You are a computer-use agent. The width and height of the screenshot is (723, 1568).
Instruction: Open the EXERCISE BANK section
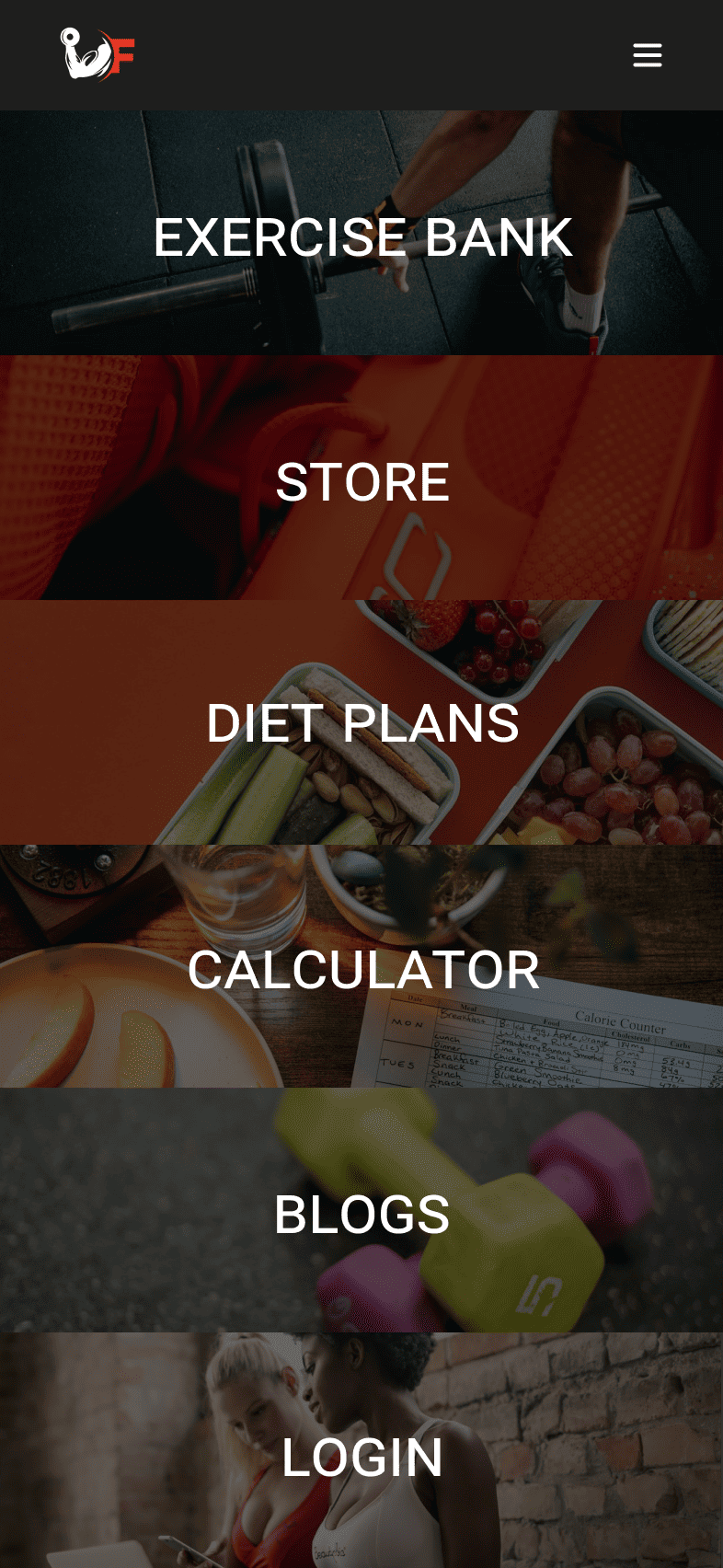pos(363,237)
